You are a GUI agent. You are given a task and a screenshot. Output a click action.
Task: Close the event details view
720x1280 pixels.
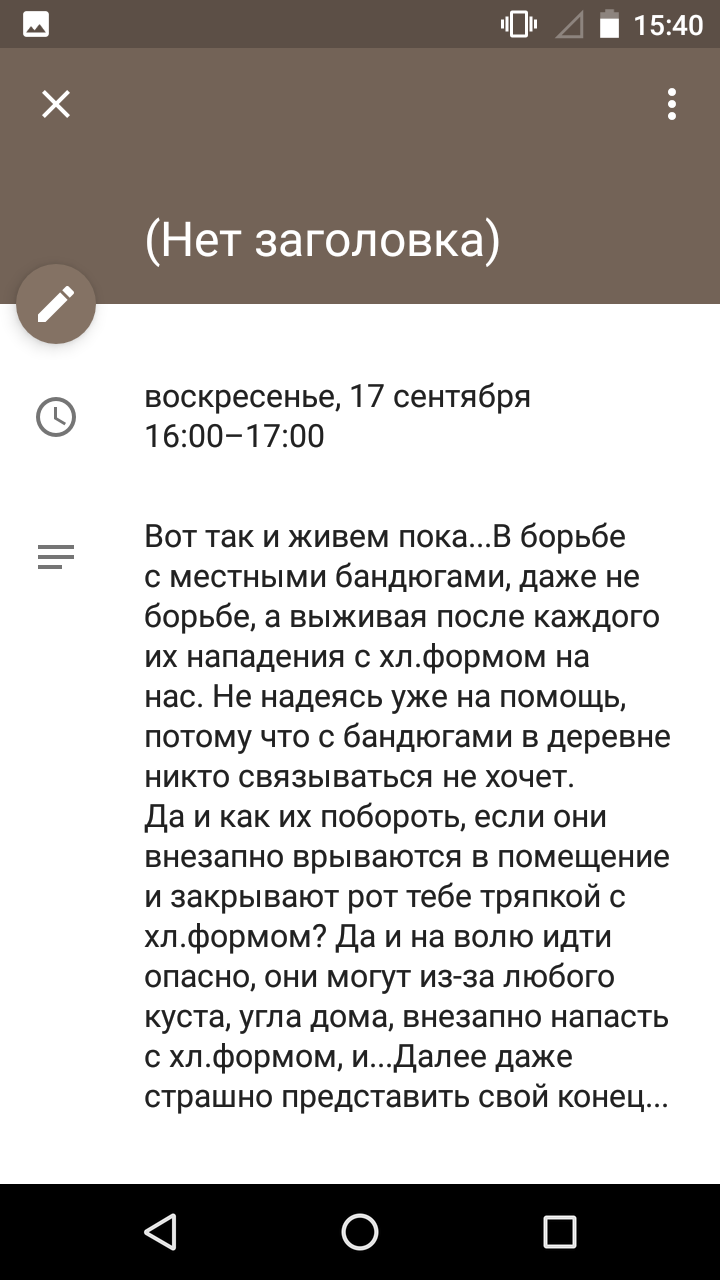pos(56,104)
